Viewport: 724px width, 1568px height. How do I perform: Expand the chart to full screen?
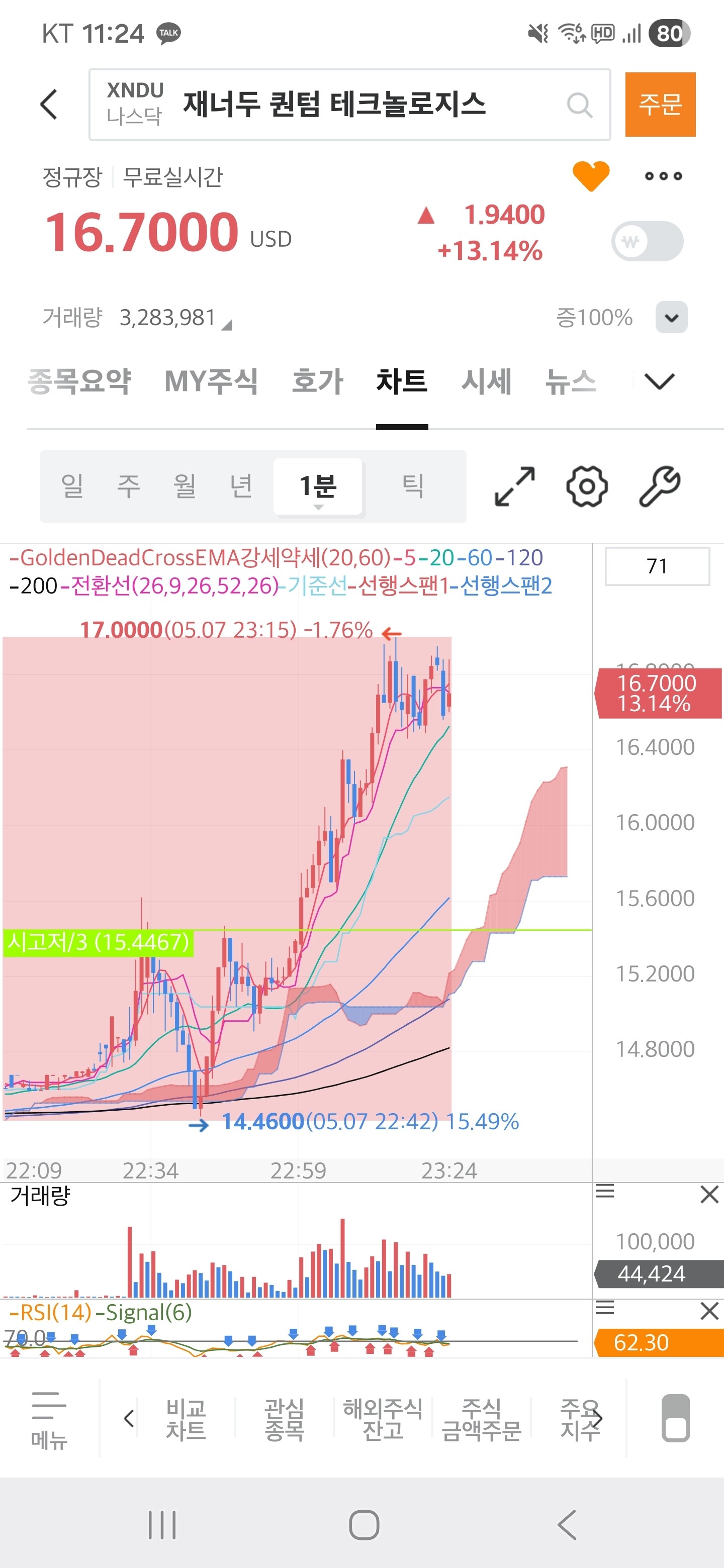[514, 486]
